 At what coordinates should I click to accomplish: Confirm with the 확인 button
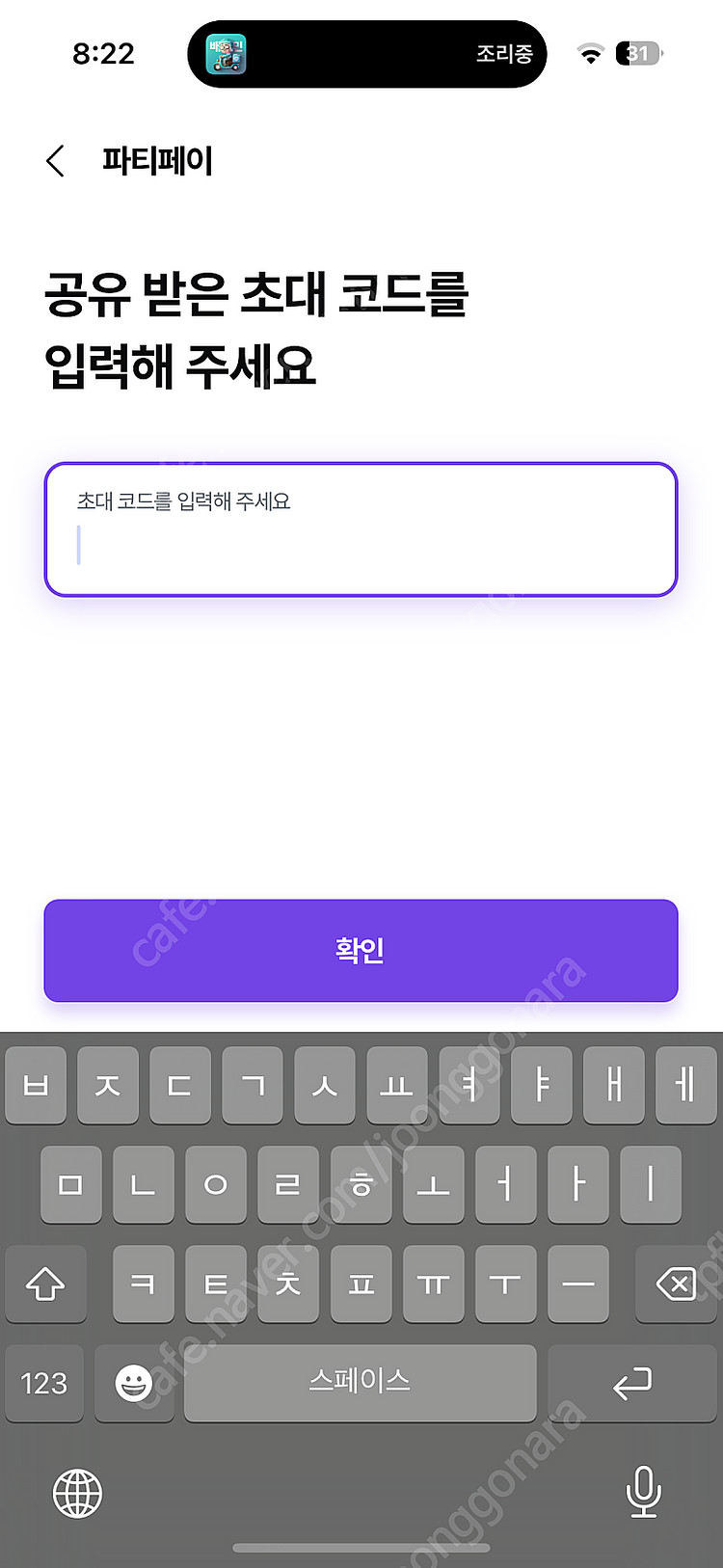(361, 951)
